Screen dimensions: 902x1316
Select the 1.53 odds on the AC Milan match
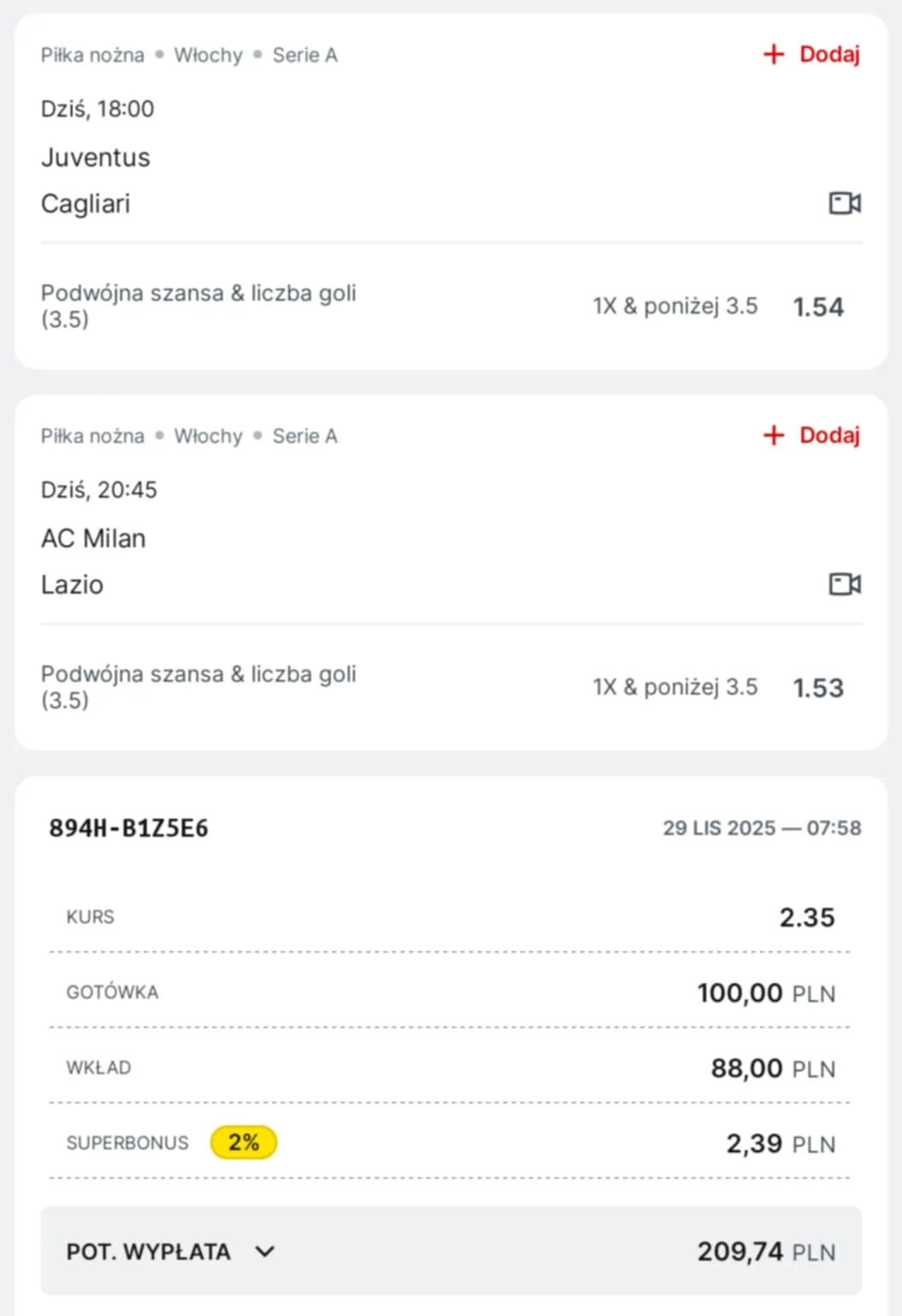(817, 687)
